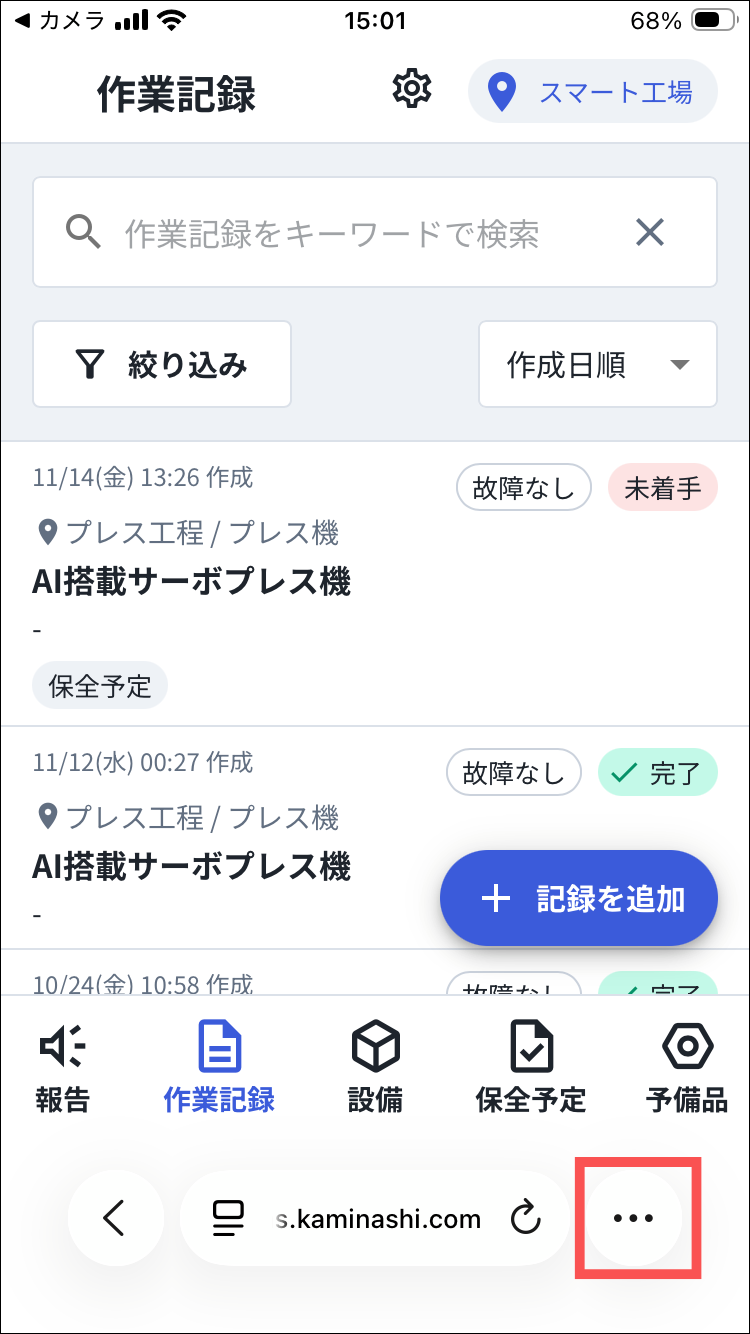This screenshot has width=750, height=1334.
Task: Clear the search field with X
Action: [650, 233]
